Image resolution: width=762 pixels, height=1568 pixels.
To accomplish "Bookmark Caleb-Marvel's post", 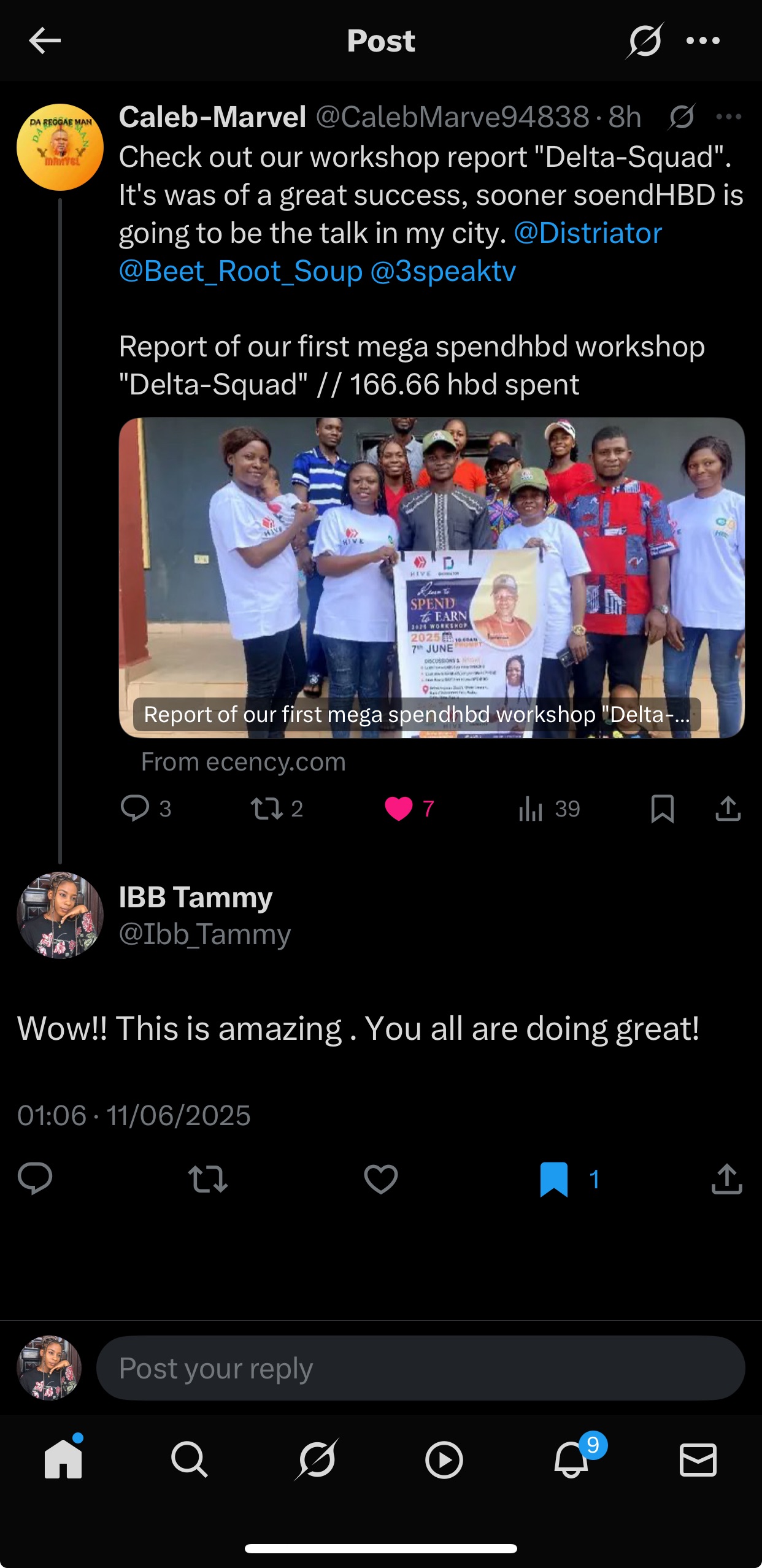I will coord(662,809).
